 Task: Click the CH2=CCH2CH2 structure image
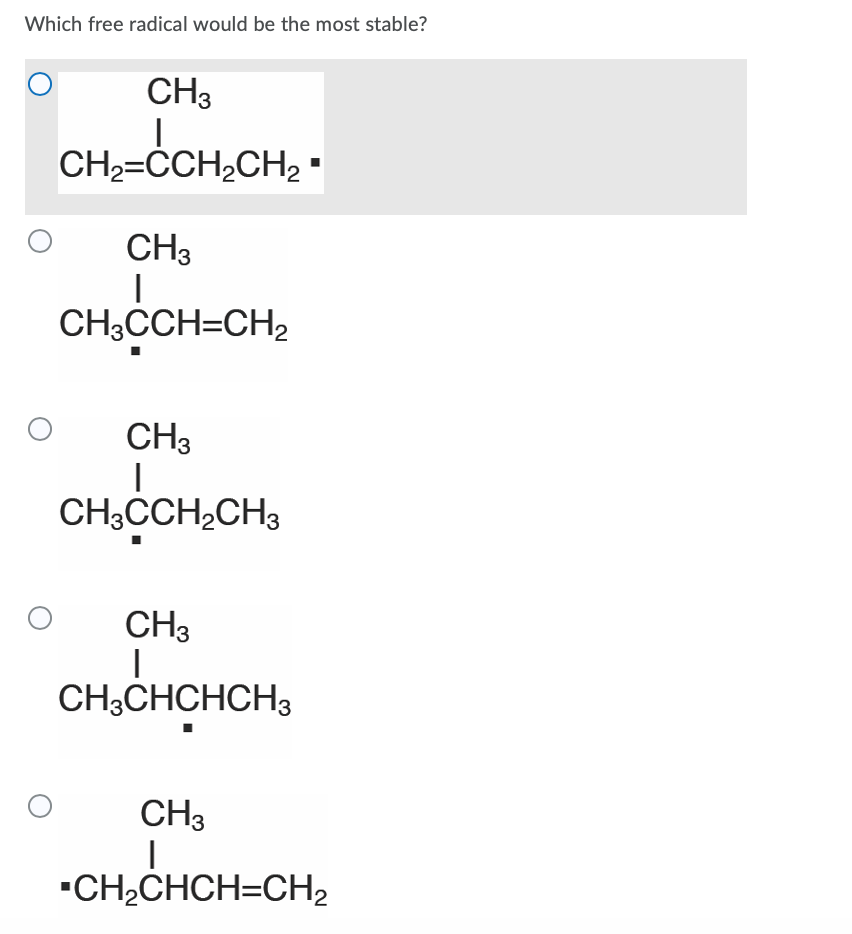190,130
